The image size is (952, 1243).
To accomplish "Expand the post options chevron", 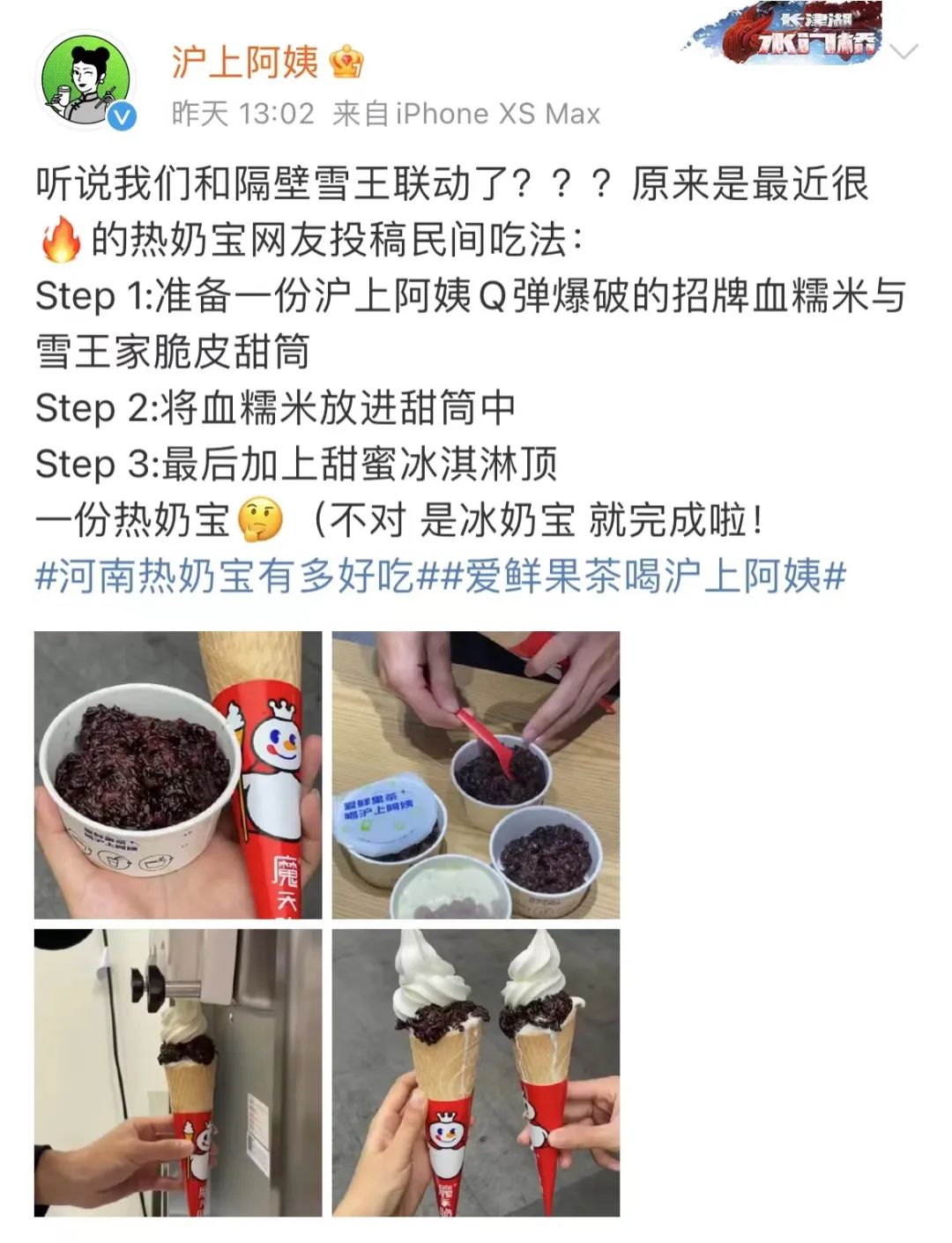I will pos(904,51).
